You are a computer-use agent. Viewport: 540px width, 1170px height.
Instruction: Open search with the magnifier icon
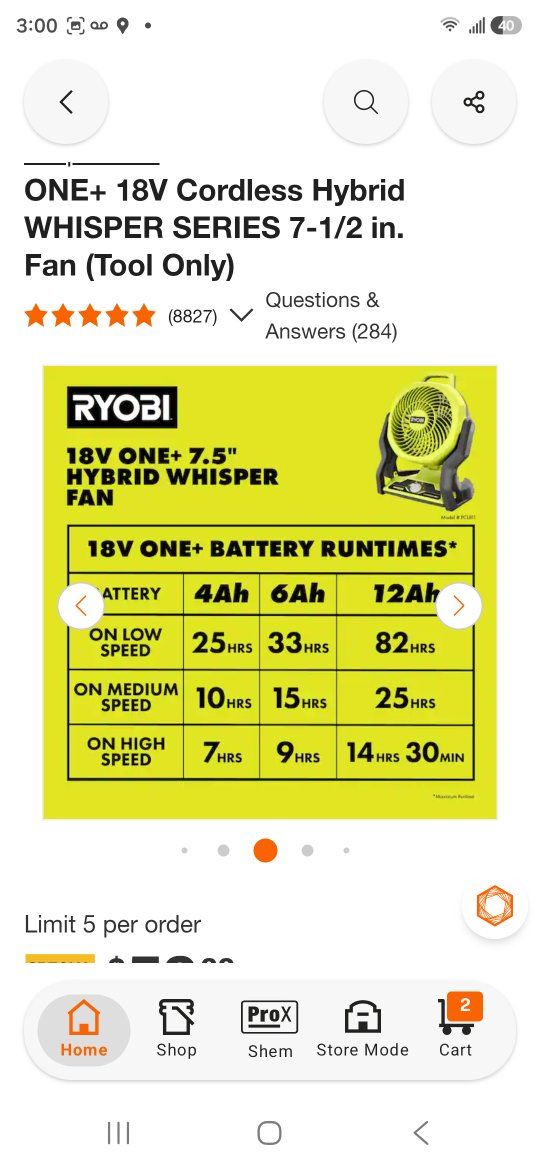[x=365, y=101]
